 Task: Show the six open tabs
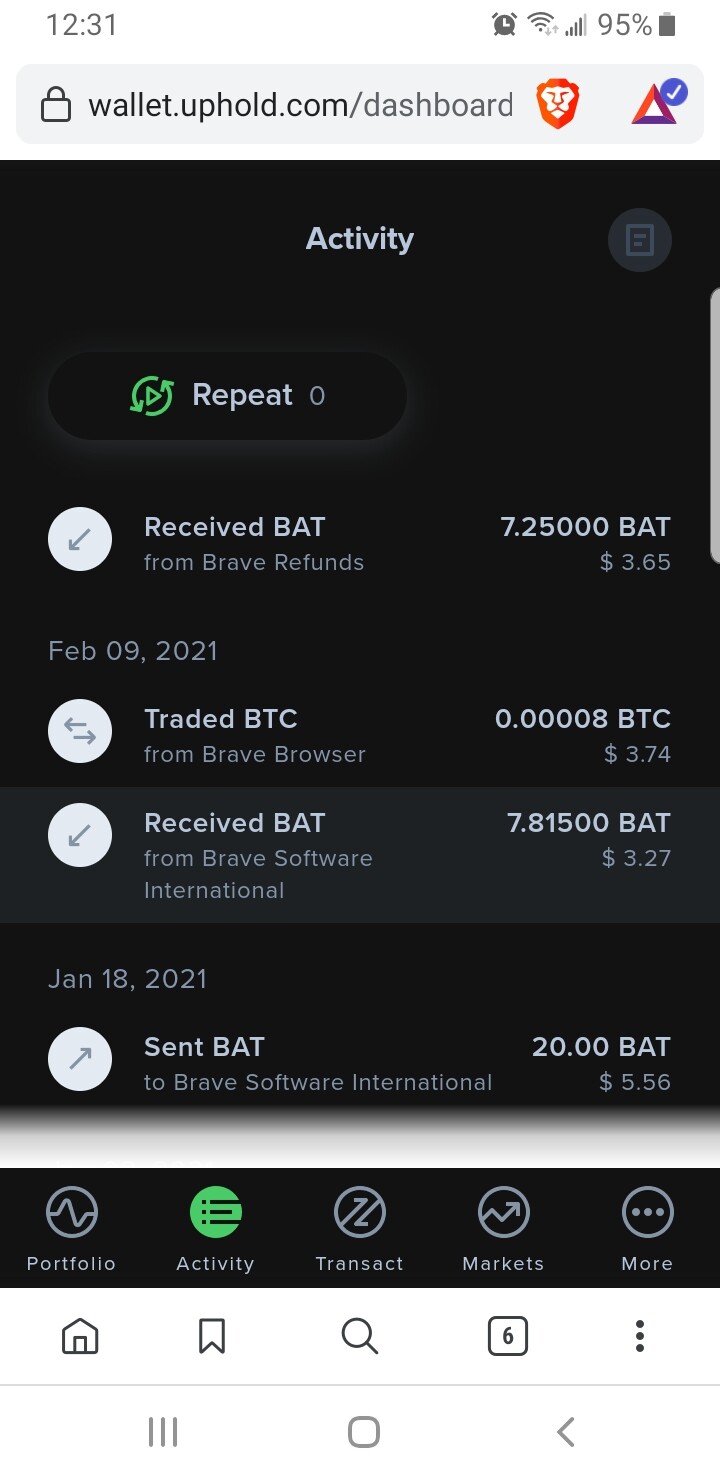coord(507,1336)
